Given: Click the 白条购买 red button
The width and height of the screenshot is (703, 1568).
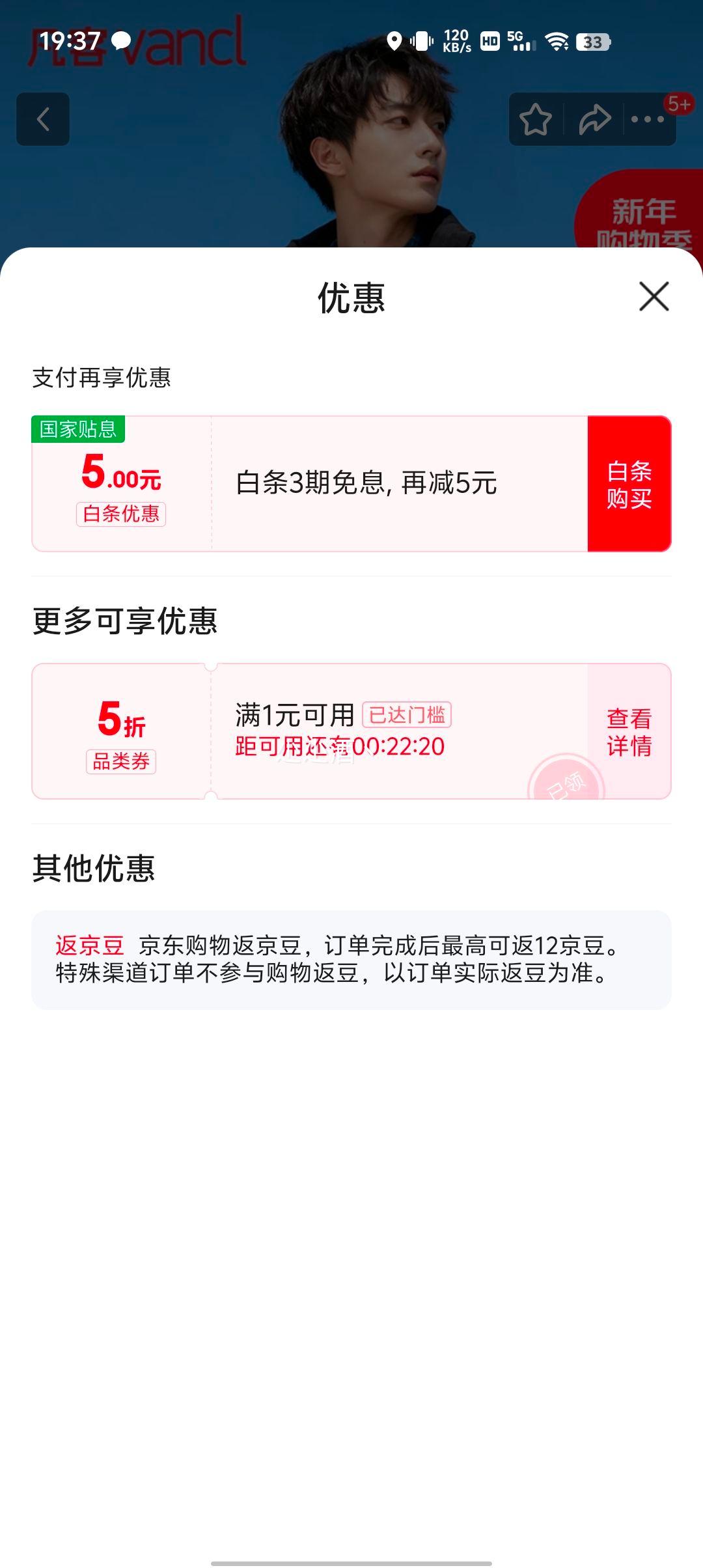Looking at the screenshot, I should coord(628,482).
